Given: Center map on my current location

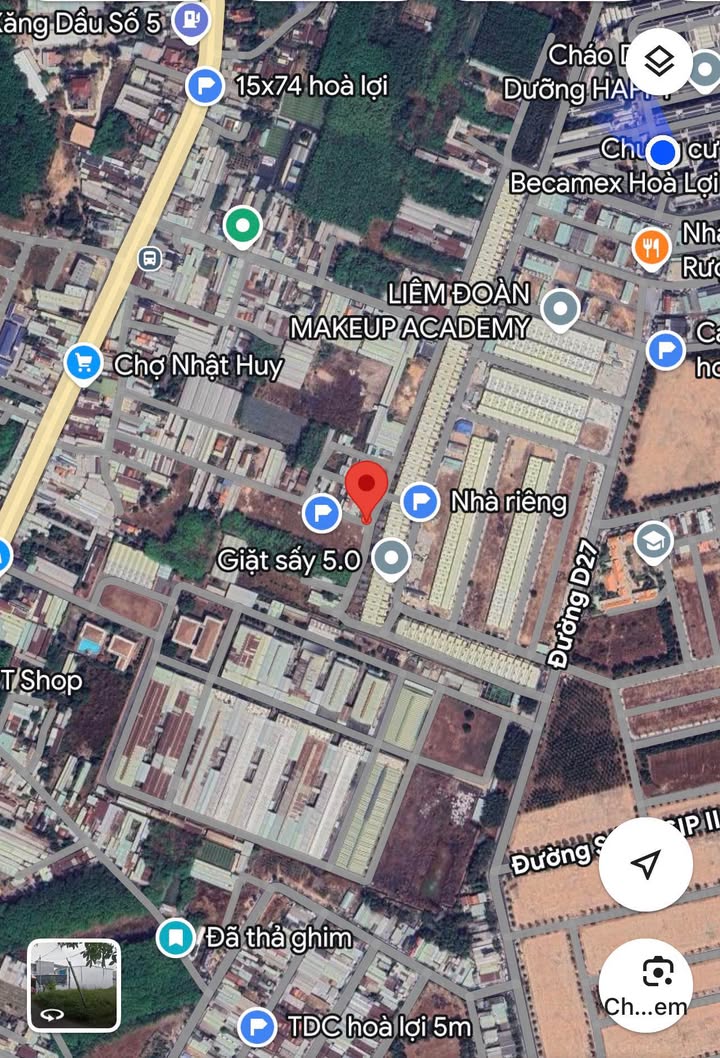Looking at the screenshot, I should [645, 864].
